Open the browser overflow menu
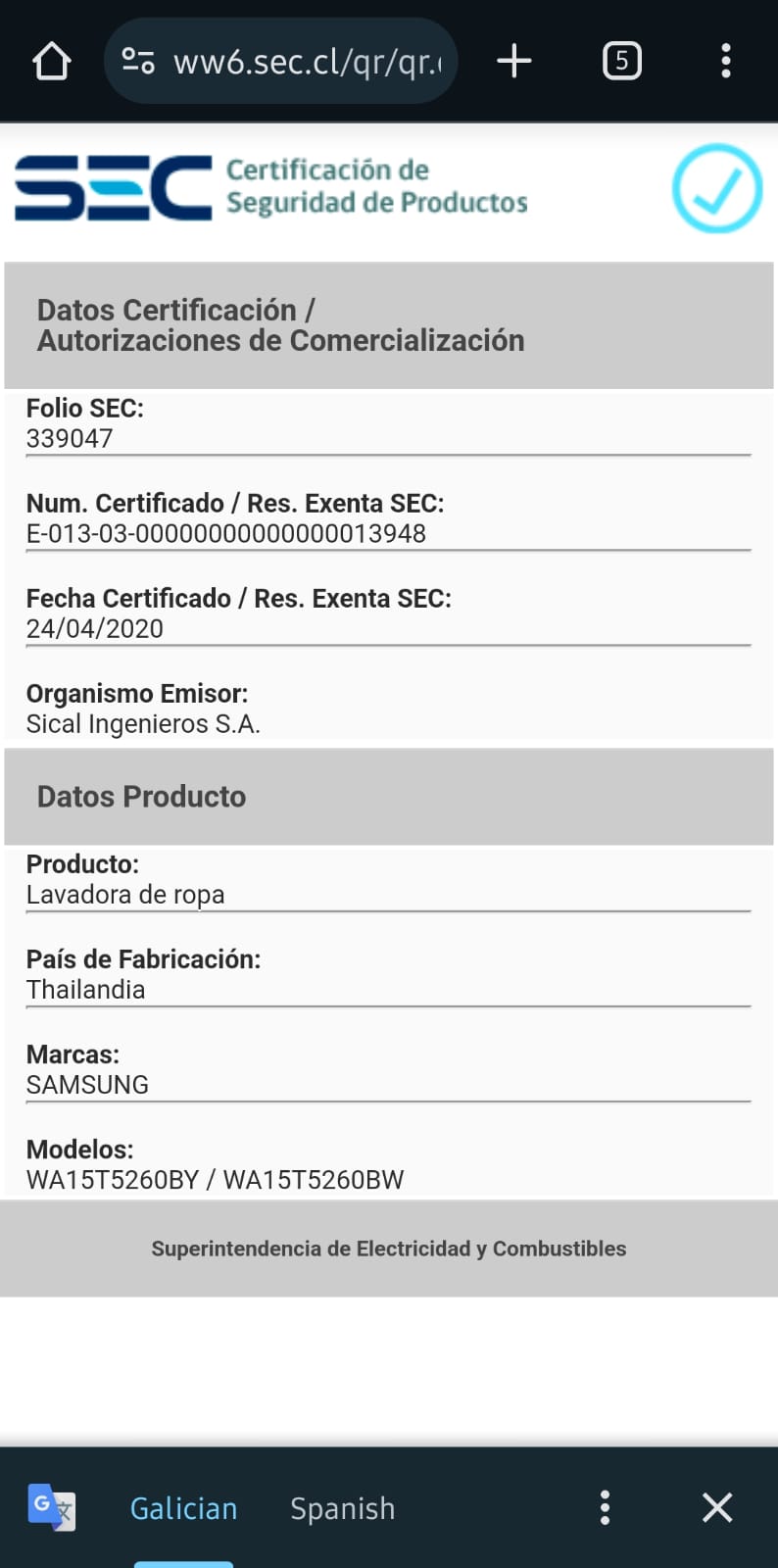This screenshot has height=1568, width=778. pos(725,61)
